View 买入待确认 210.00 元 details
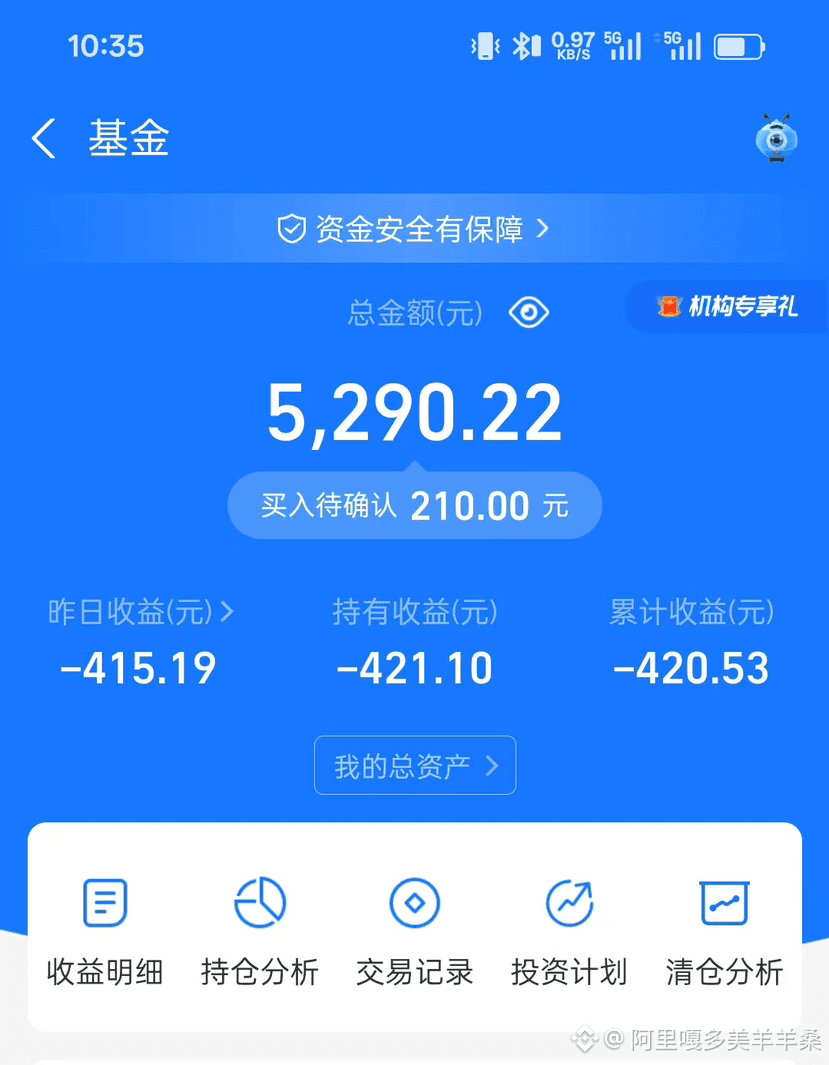Image resolution: width=829 pixels, height=1065 pixels. 414,505
